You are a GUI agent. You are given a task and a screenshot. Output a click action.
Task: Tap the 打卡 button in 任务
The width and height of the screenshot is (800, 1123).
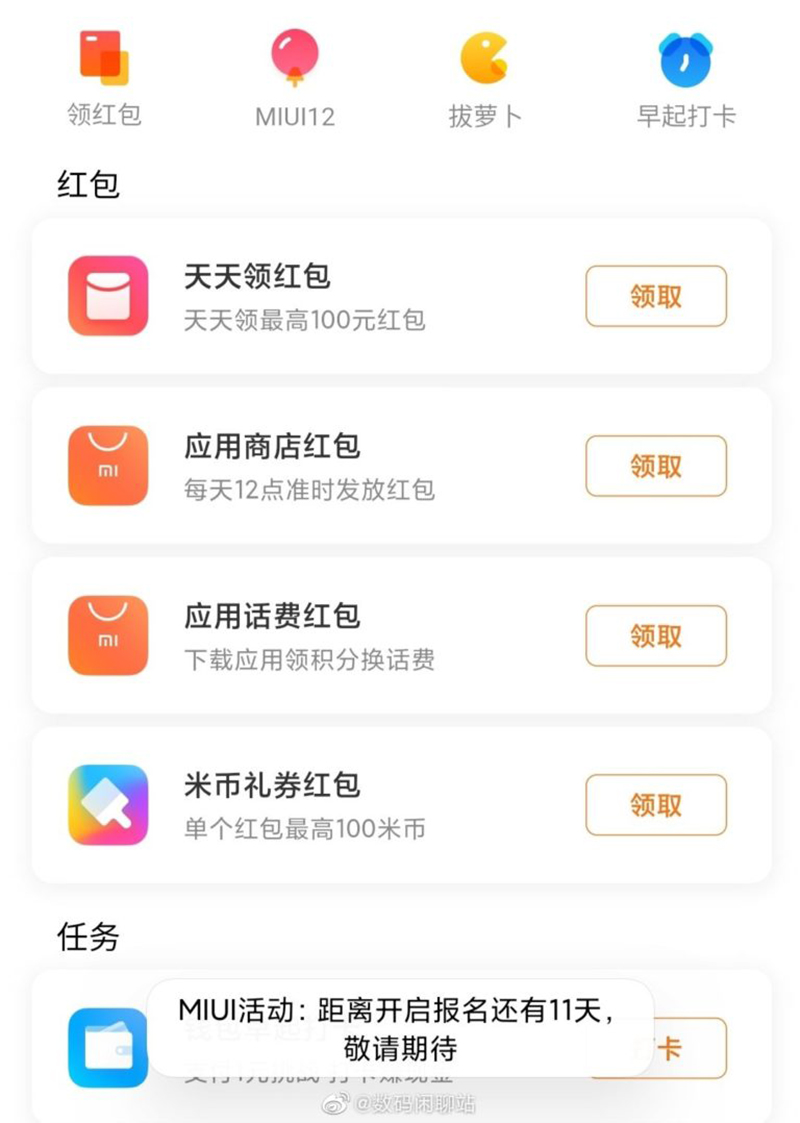coord(690,1048)
